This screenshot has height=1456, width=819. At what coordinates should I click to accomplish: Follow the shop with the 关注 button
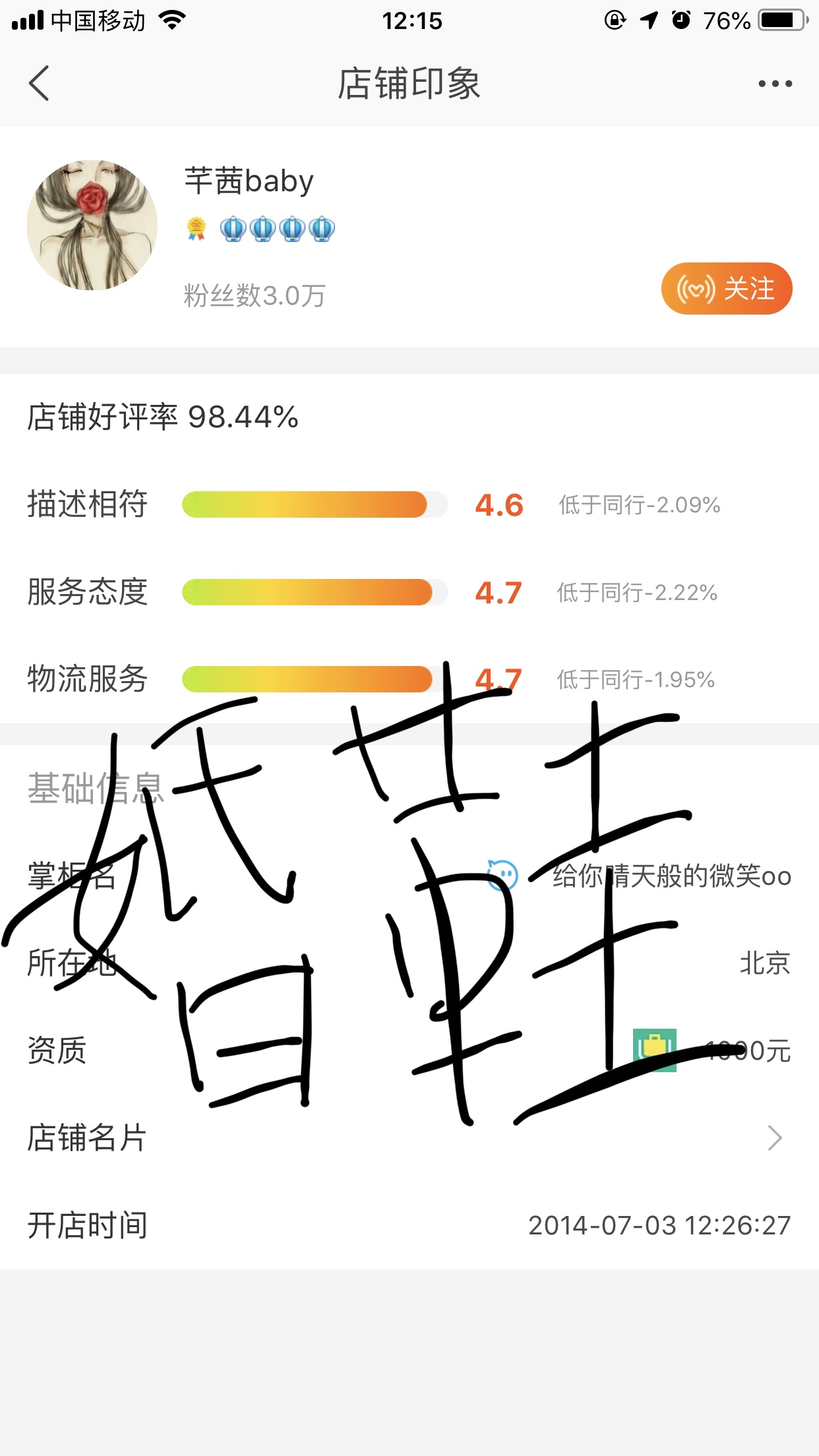(726, 288)
